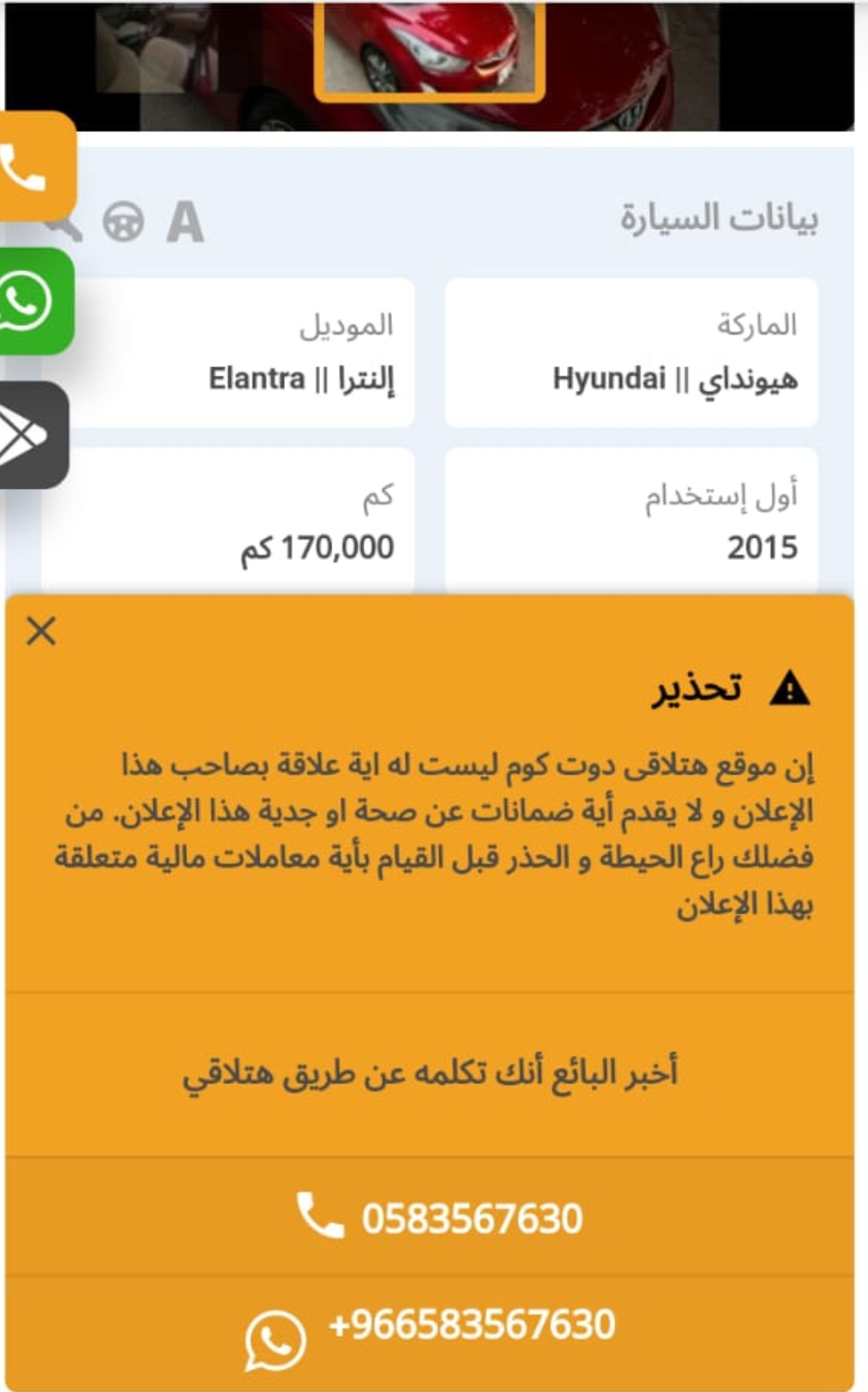868x1392 pixels.
Task: Select the highlighted red car thumbnail
Action: (430, 50)
